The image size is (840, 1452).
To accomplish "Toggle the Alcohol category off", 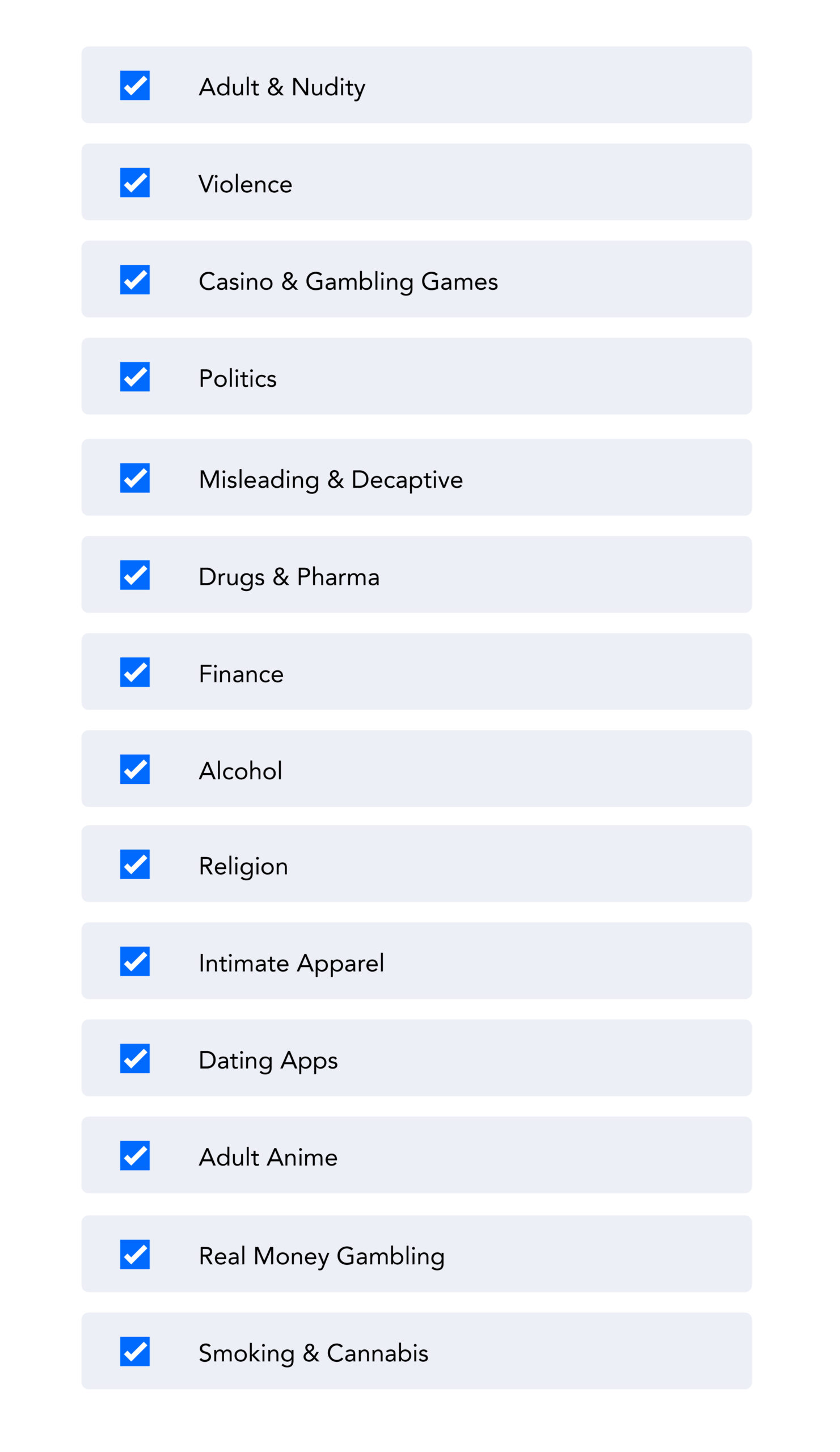I will point(135,769).
